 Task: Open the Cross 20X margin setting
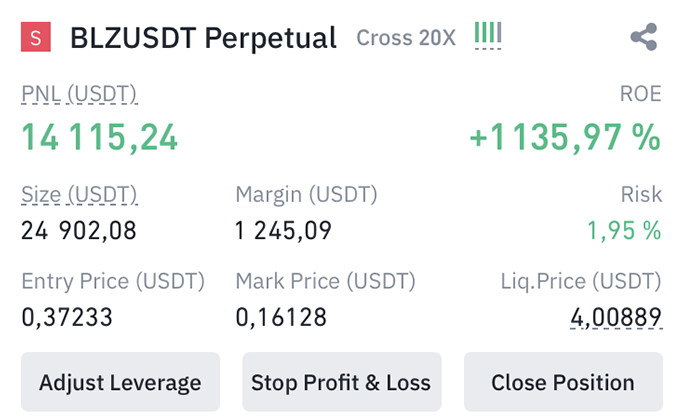pos(406,39)
